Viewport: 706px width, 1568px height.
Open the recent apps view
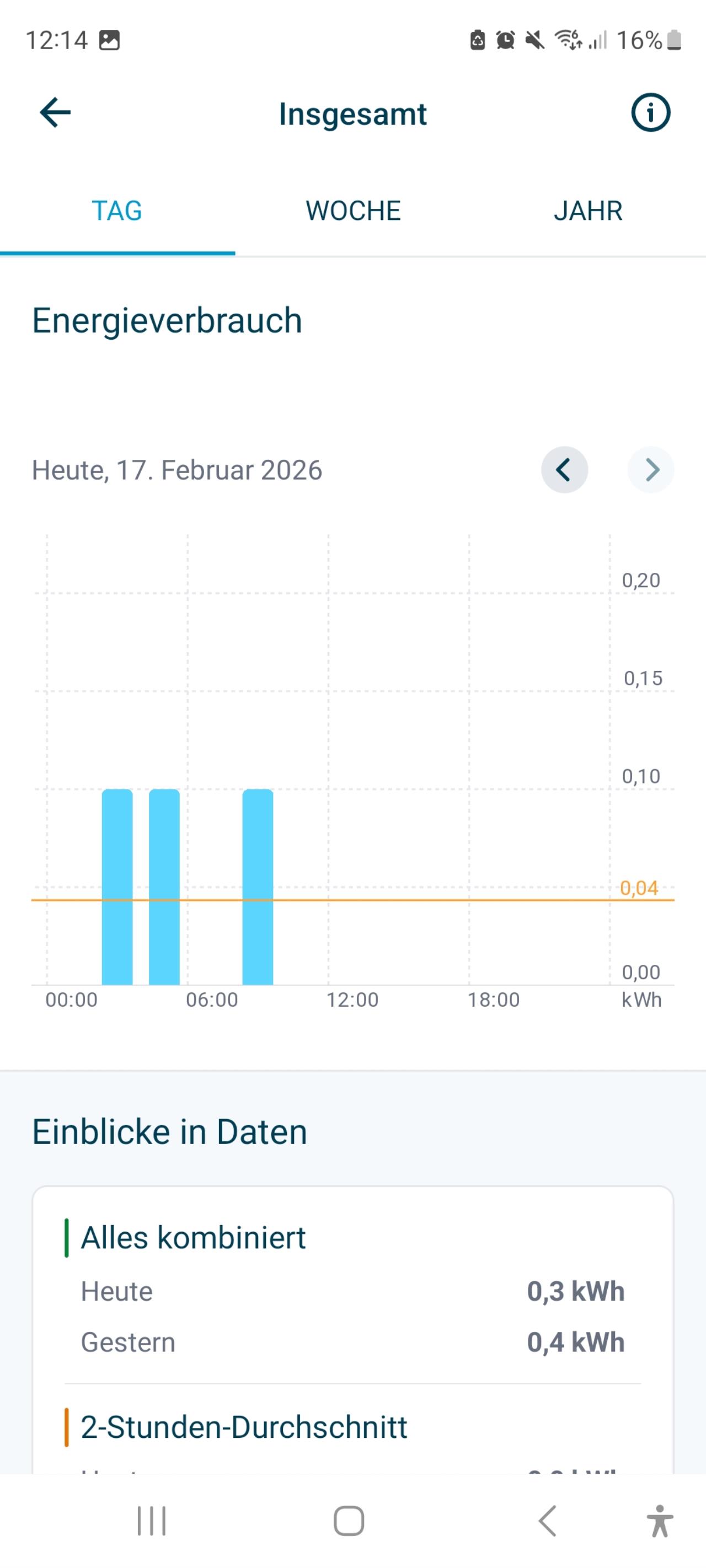[x=151, y=1521]
